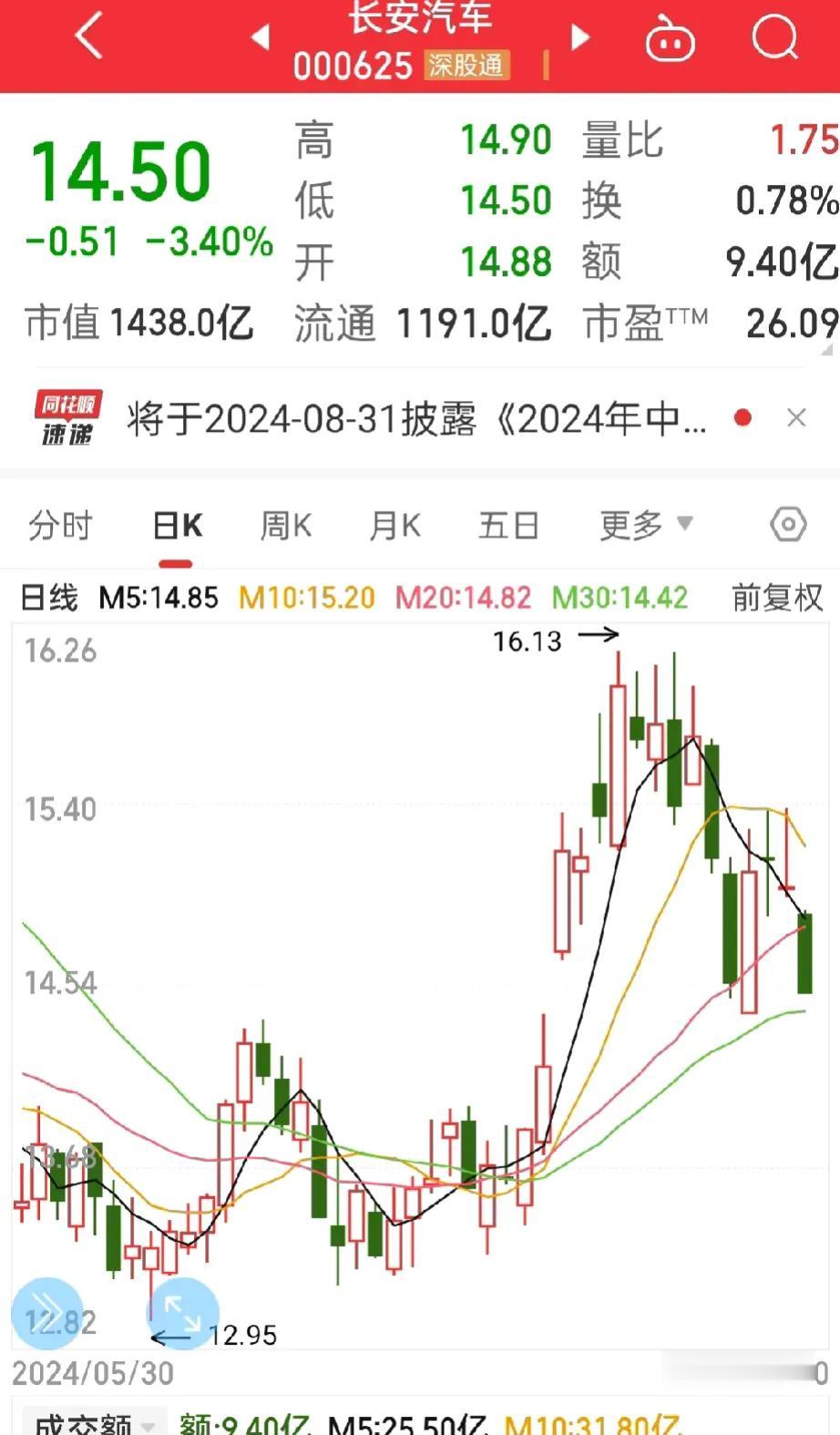This screenshot has height=1435, width=840.
Task: Tap the previous stock arrow beside 长安汽车
Action: click(x=261, y=36)
